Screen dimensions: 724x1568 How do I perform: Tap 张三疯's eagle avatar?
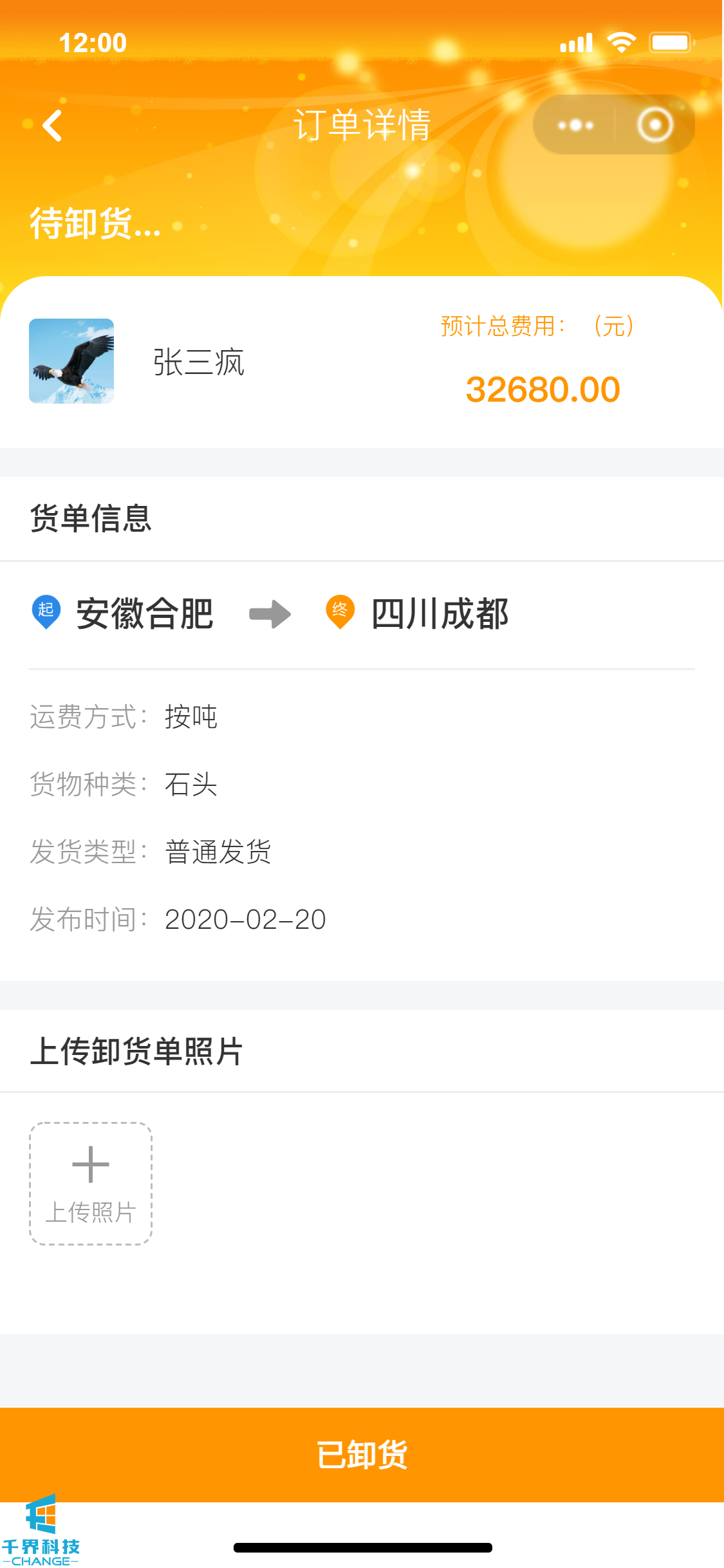[71, 361]
